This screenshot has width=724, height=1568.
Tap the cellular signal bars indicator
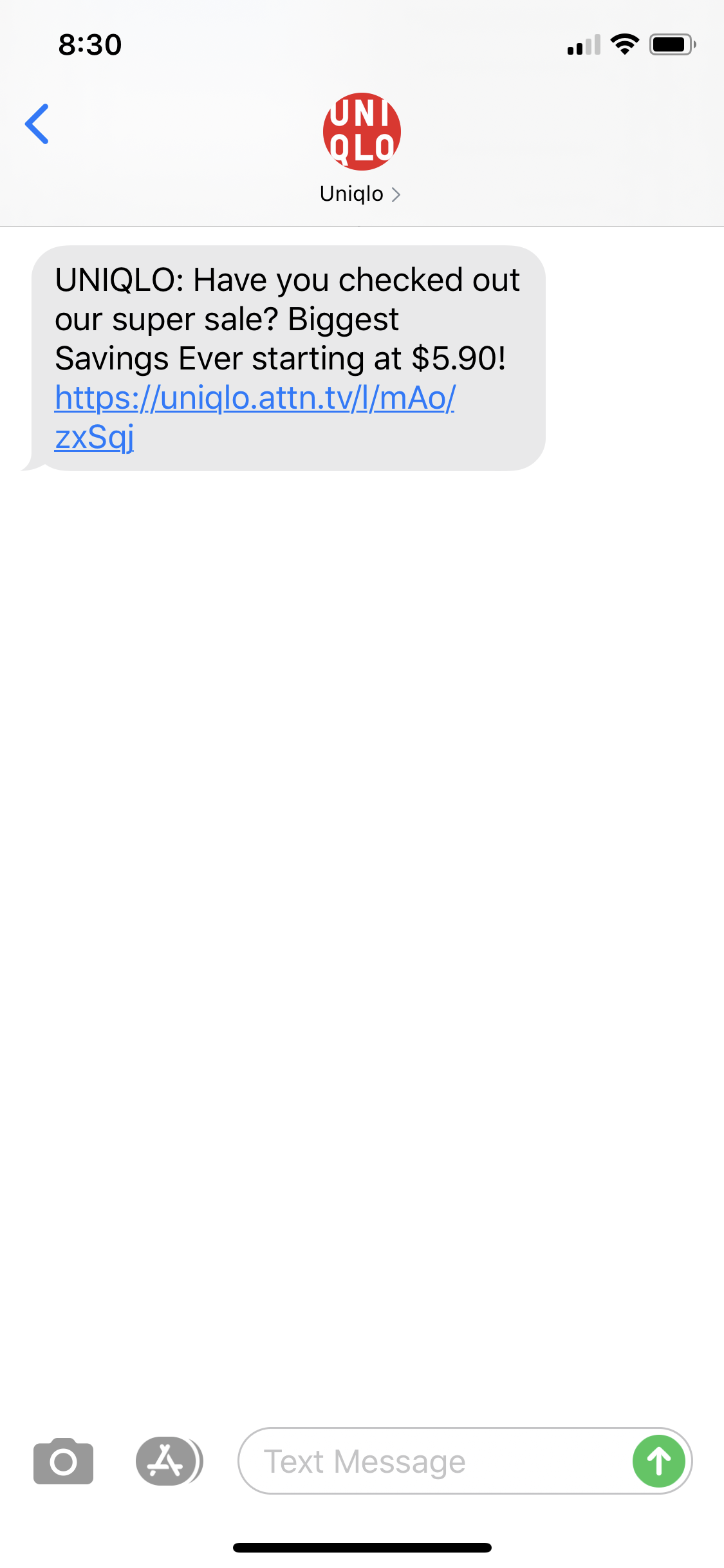582,44
